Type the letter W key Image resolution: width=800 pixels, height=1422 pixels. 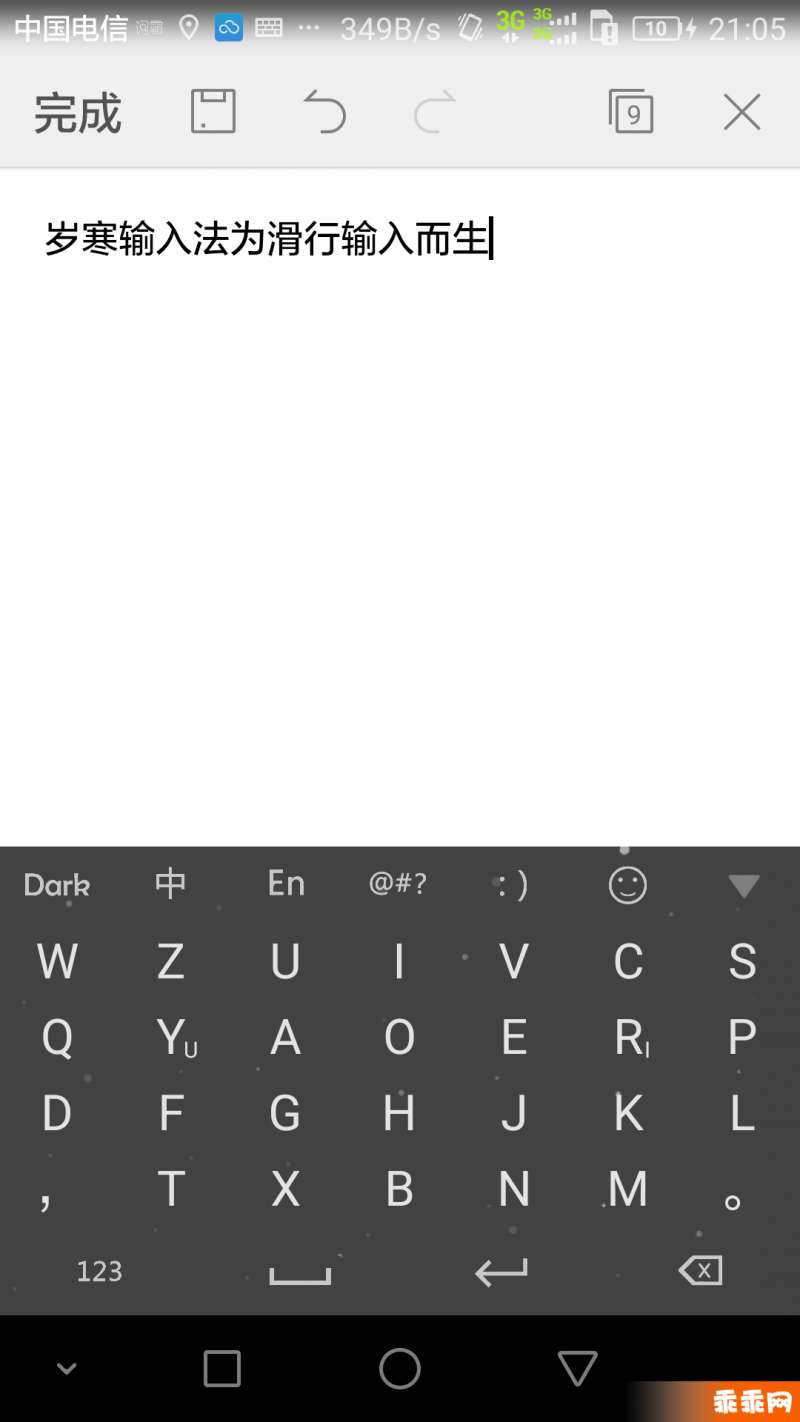point(57,962)
